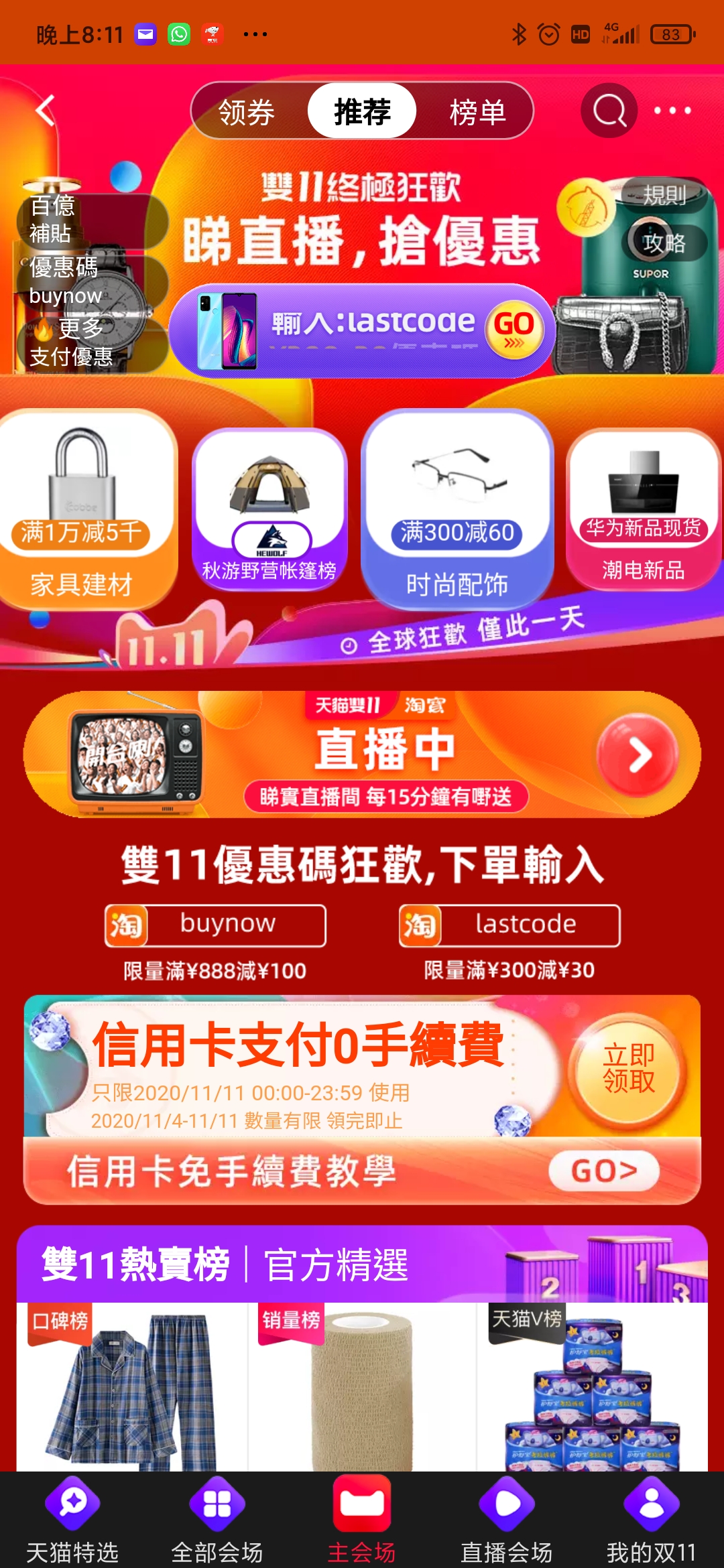This screenshot has height=1568, width=724.
Task: Open the 攻略 guide button
Action: tap(664, 243)
